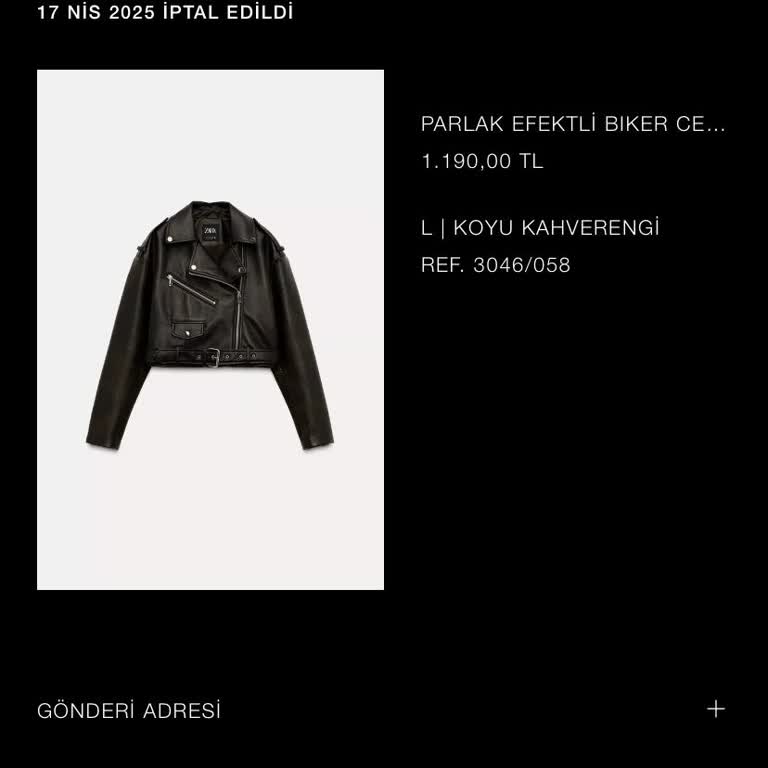Image resolution: width=768 pixels, height=768 pixels.
Task: Open the biker jacket product image
Action: point(210,330)
